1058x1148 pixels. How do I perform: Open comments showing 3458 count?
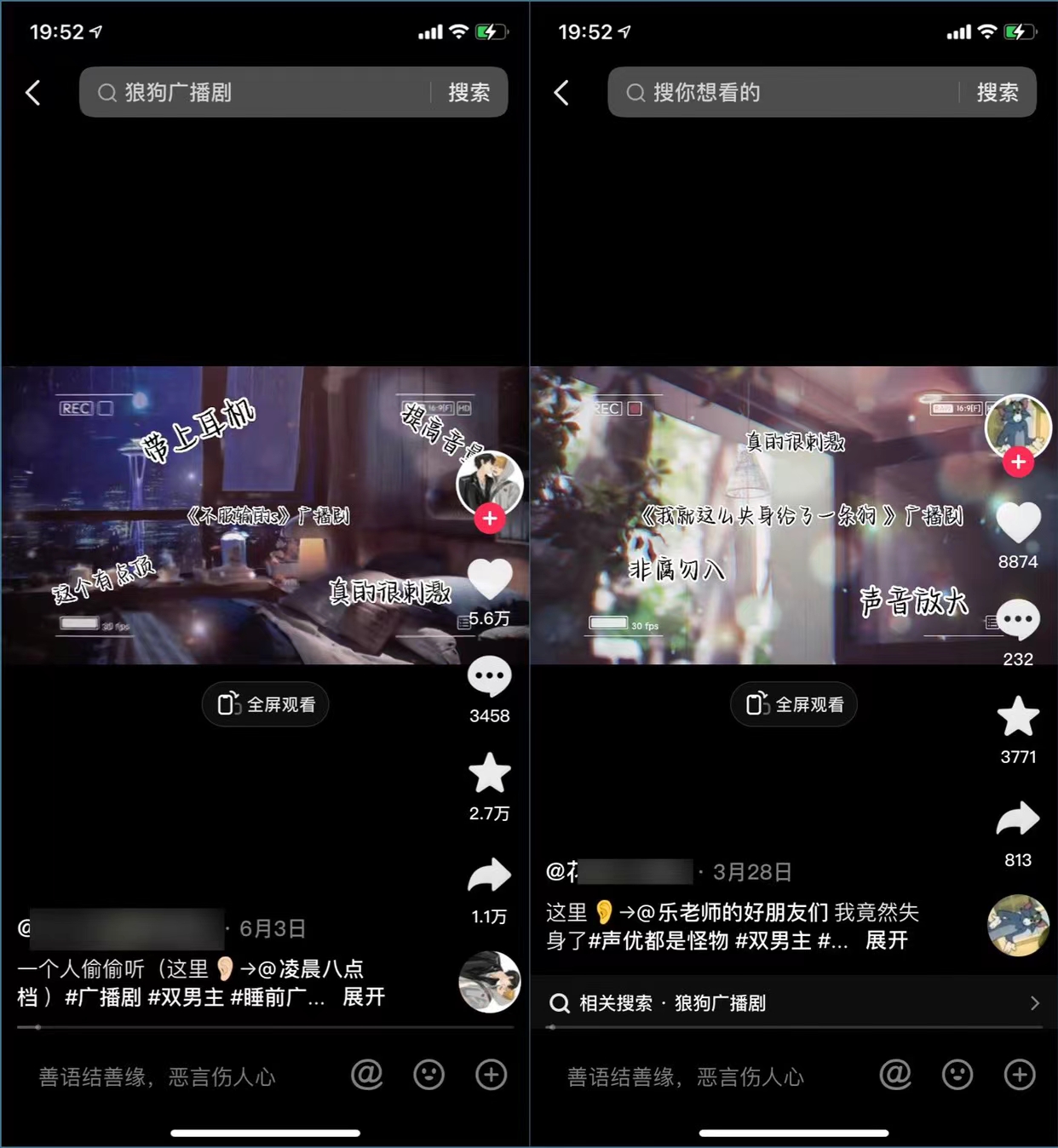[x=490, y=677]
